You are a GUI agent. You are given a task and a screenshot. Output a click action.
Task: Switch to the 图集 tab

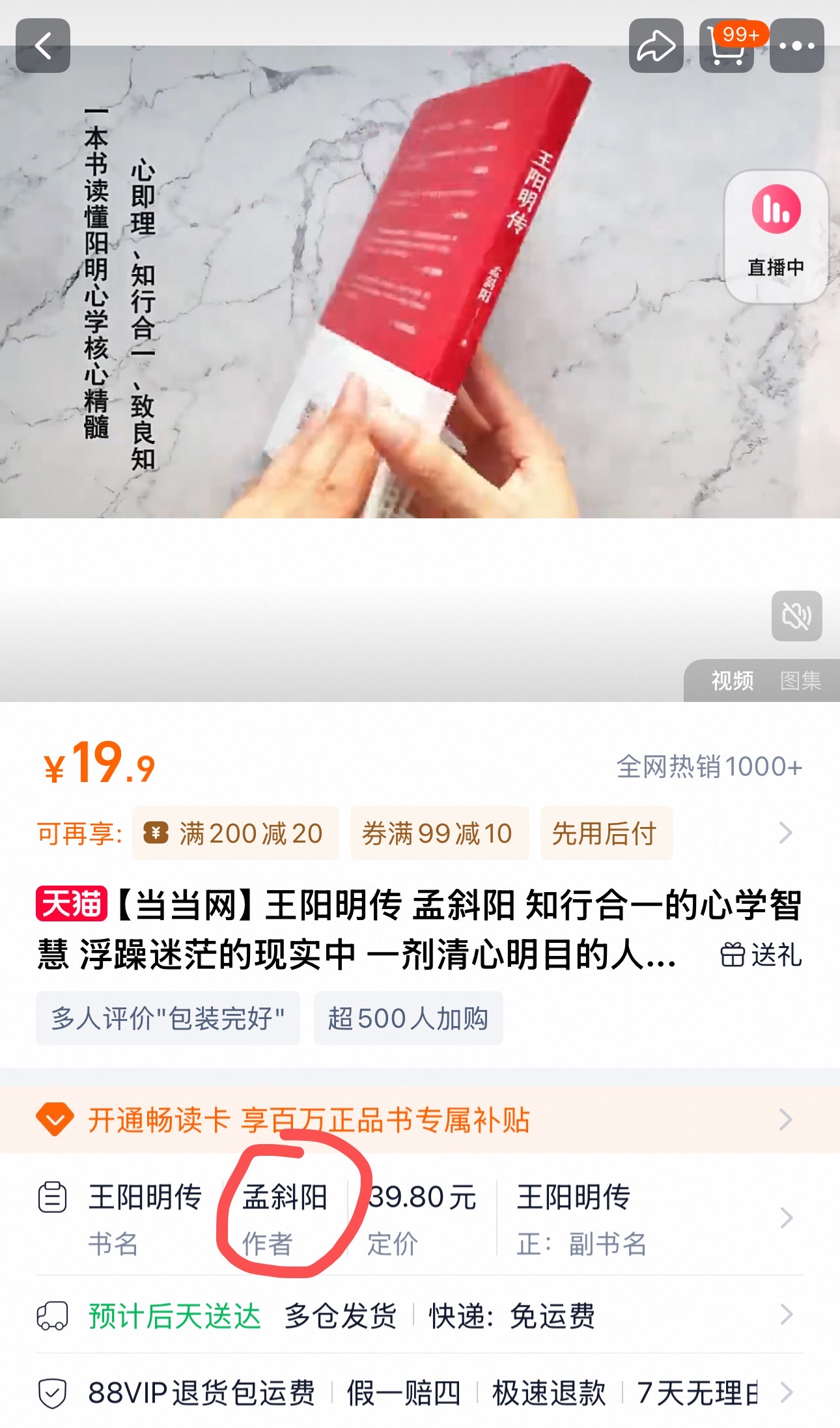coord(800,681)
